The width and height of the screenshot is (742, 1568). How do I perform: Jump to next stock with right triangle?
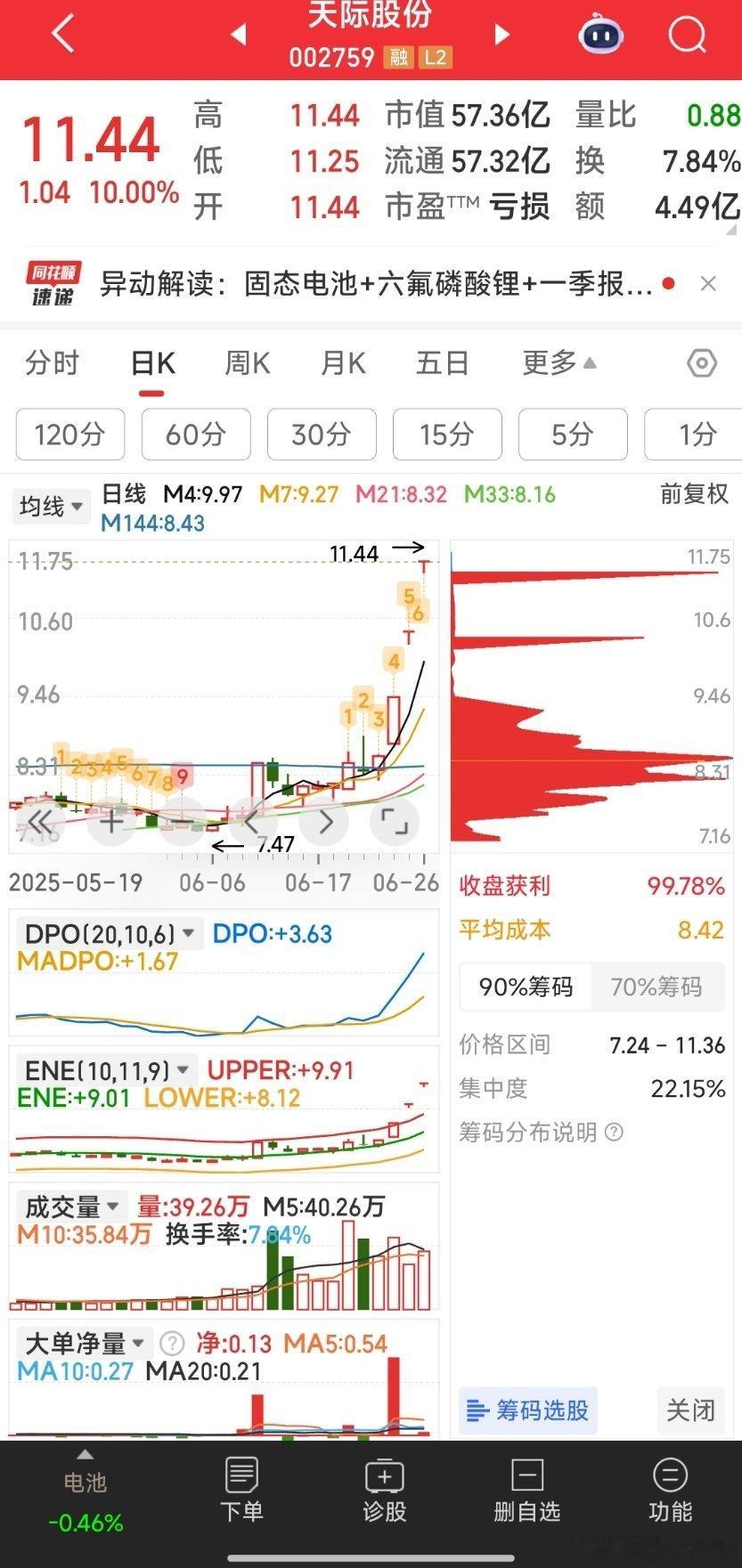[502, 35]
